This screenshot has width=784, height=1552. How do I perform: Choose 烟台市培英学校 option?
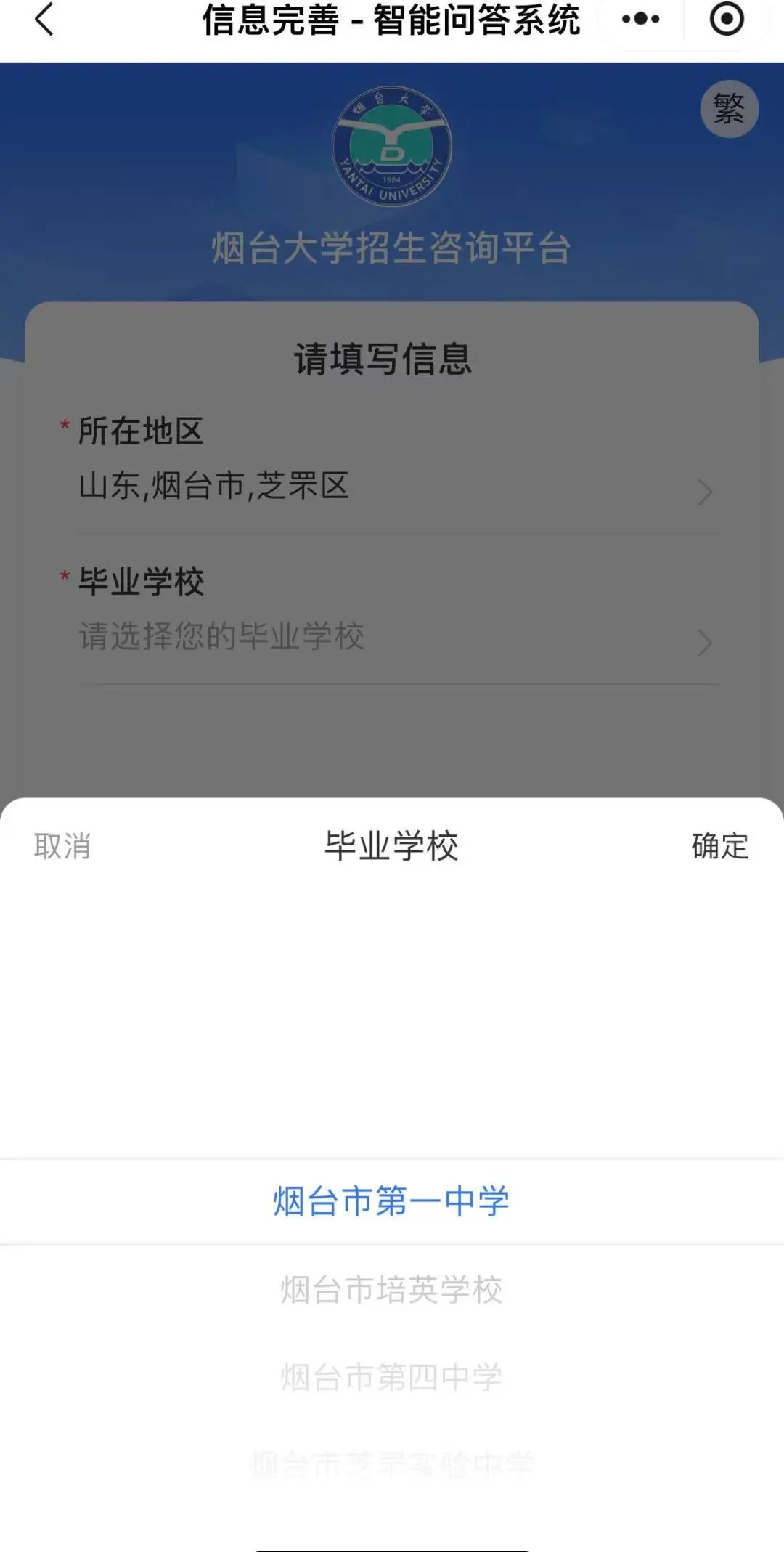(392, 1290)
